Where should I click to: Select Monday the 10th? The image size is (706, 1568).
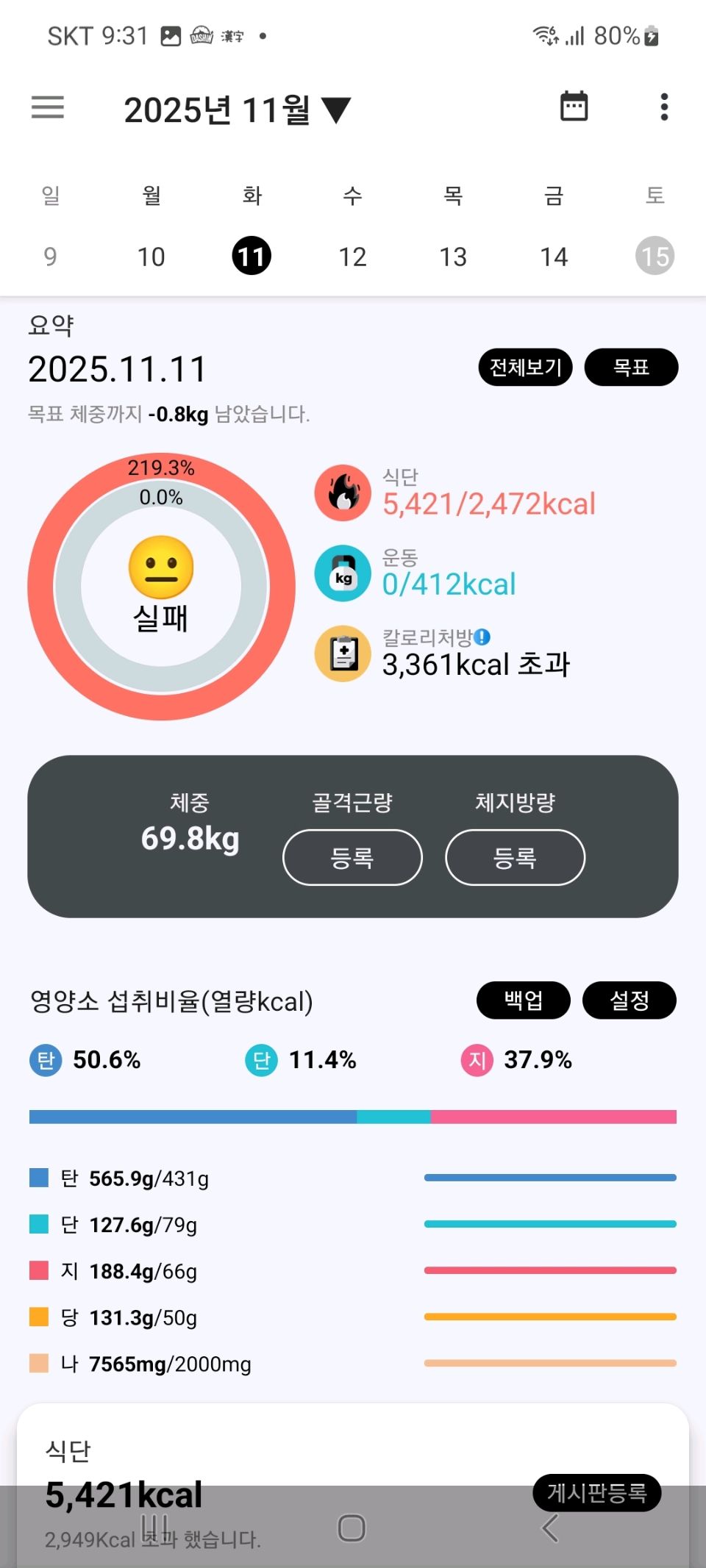151,257
